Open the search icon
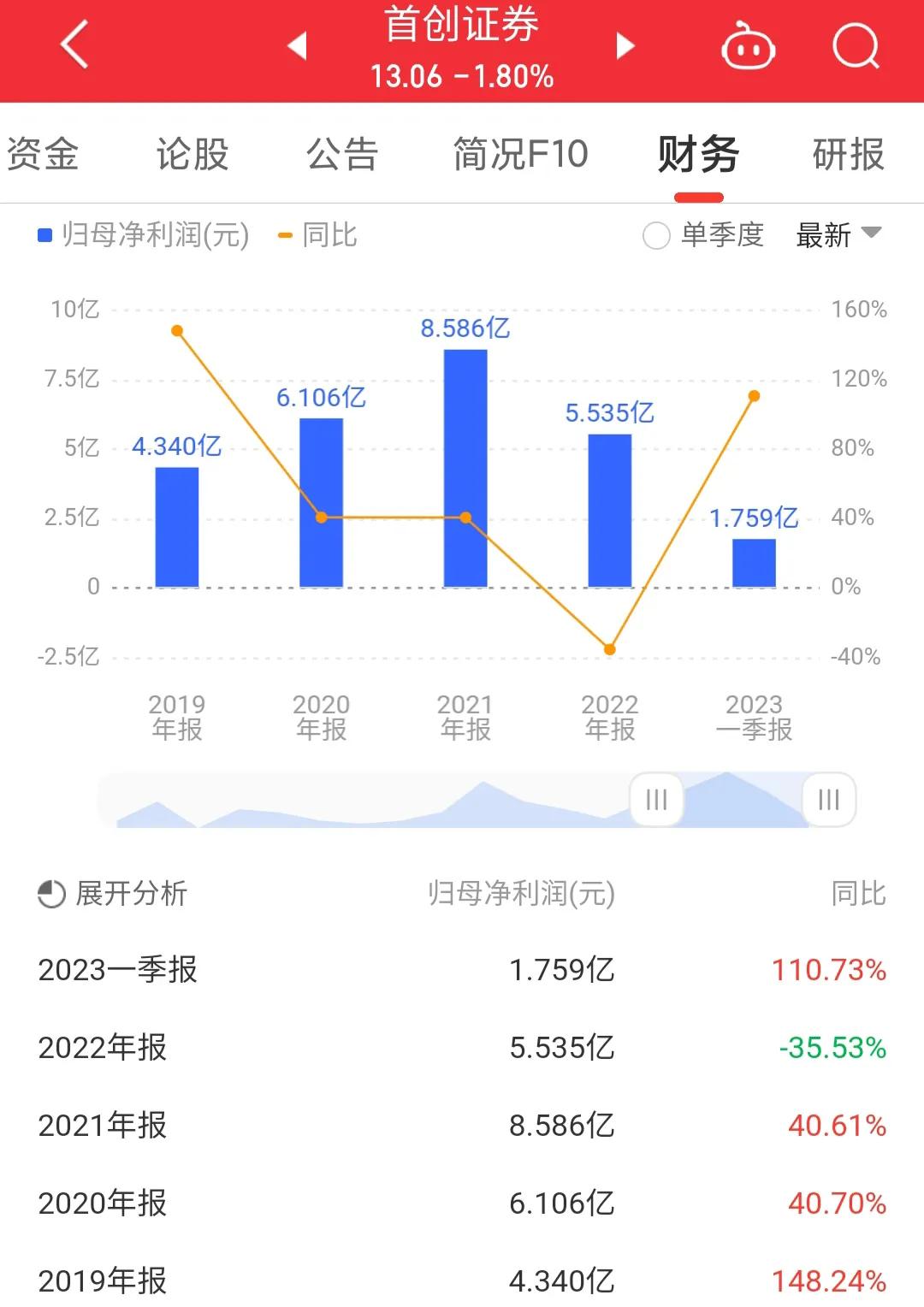Screen dimensions: 924x1307 point(854,47)
